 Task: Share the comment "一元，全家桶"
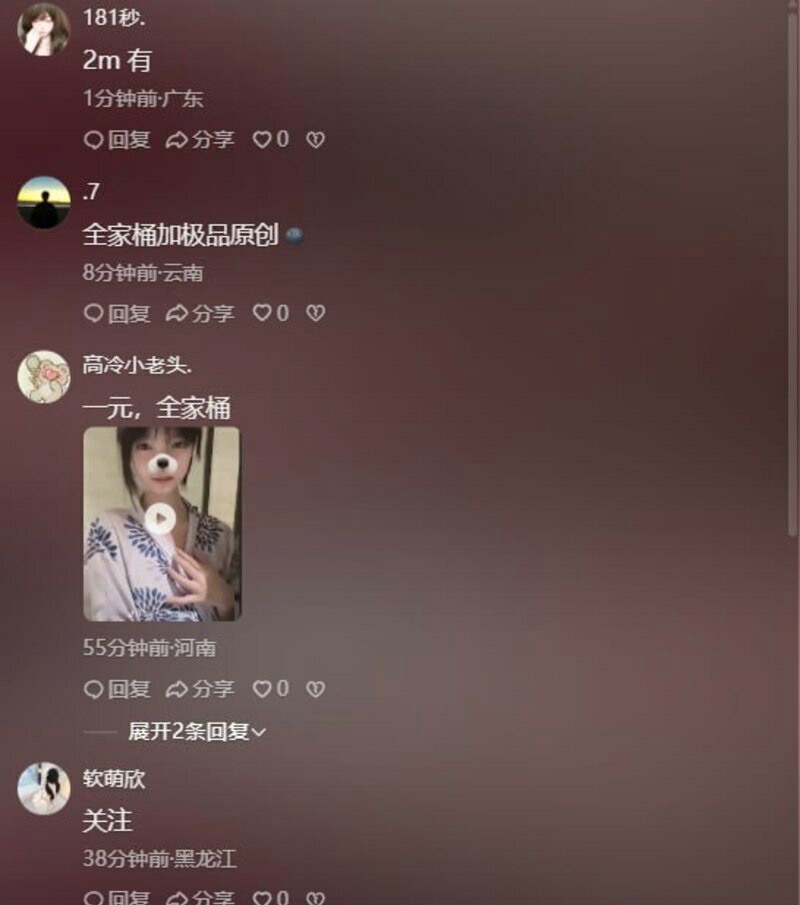coord(200,689)
